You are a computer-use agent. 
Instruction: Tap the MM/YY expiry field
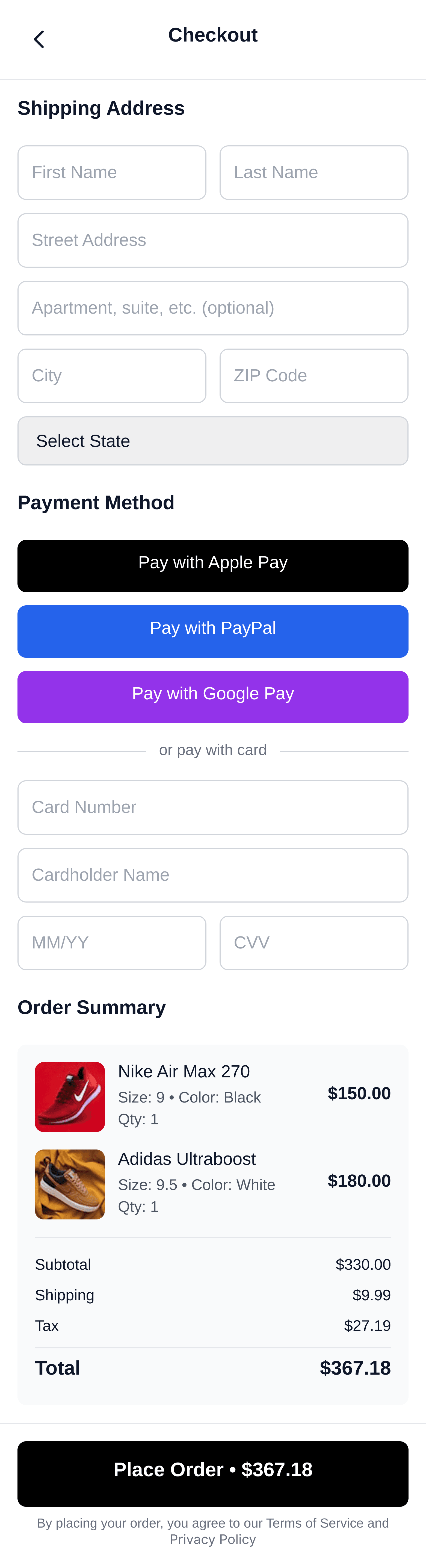tap(112, 943)
